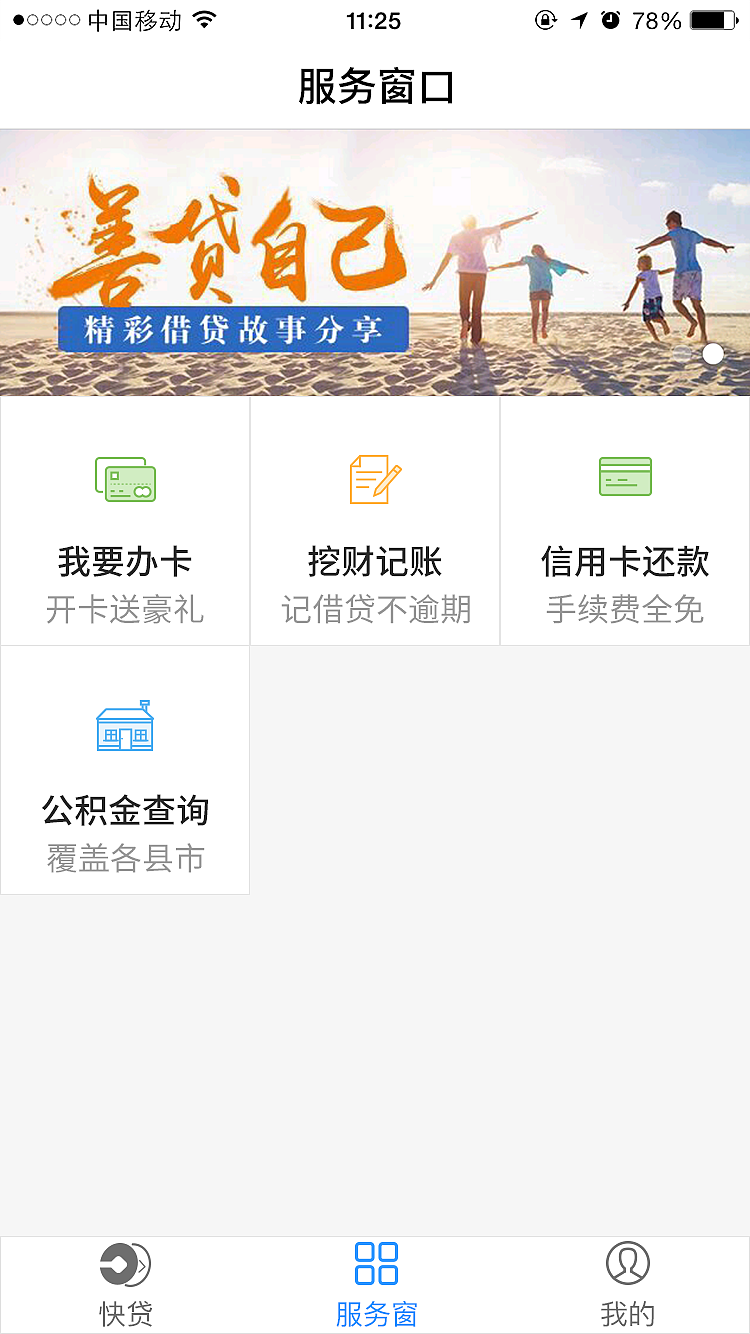Select the 我要办卡 credit card icon
Image resolution: width=750 pixels, height=1334 pixels.
coord(124,478)
